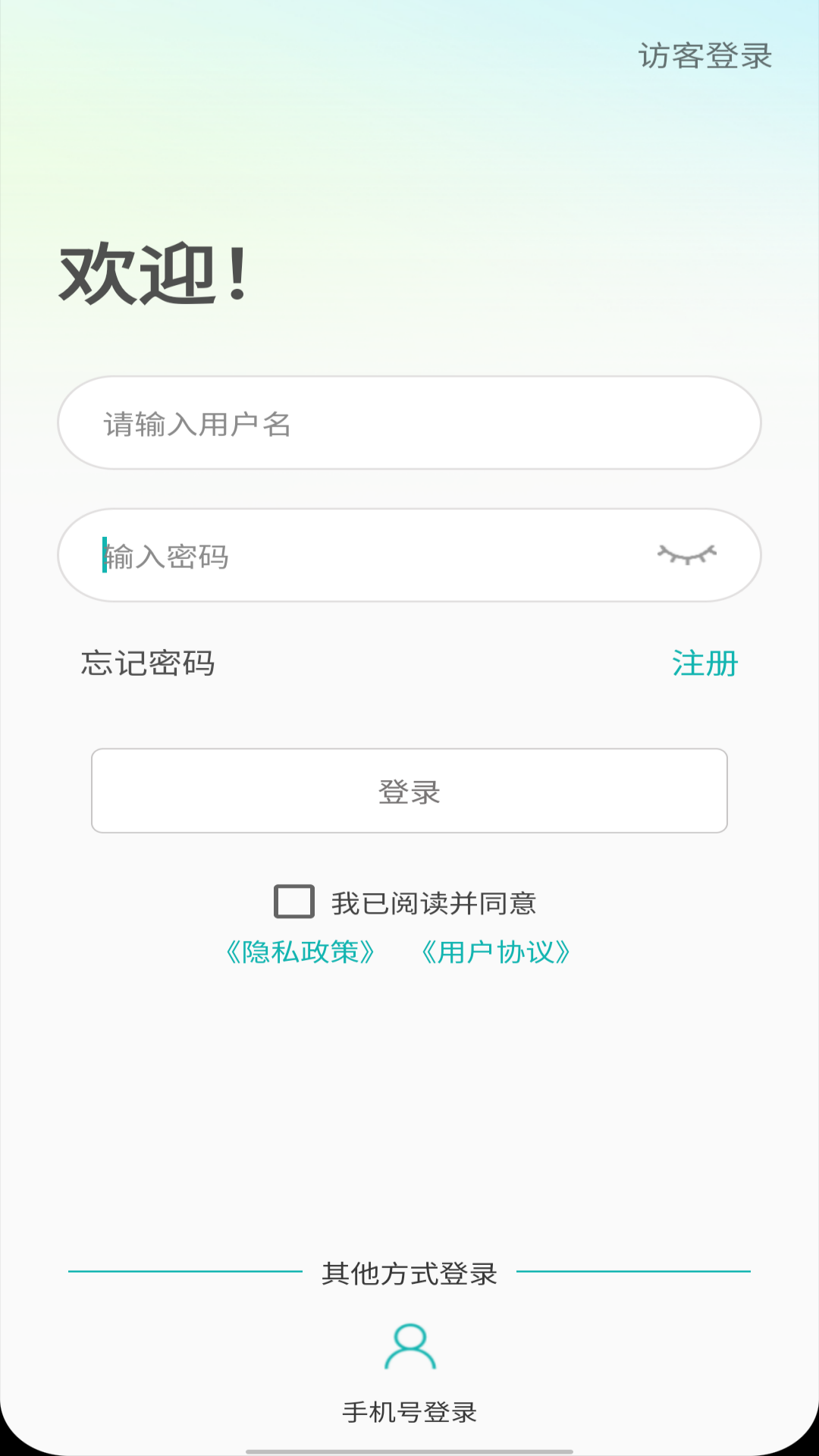Open the 《用户协议》 user agreement

point(495,952)
